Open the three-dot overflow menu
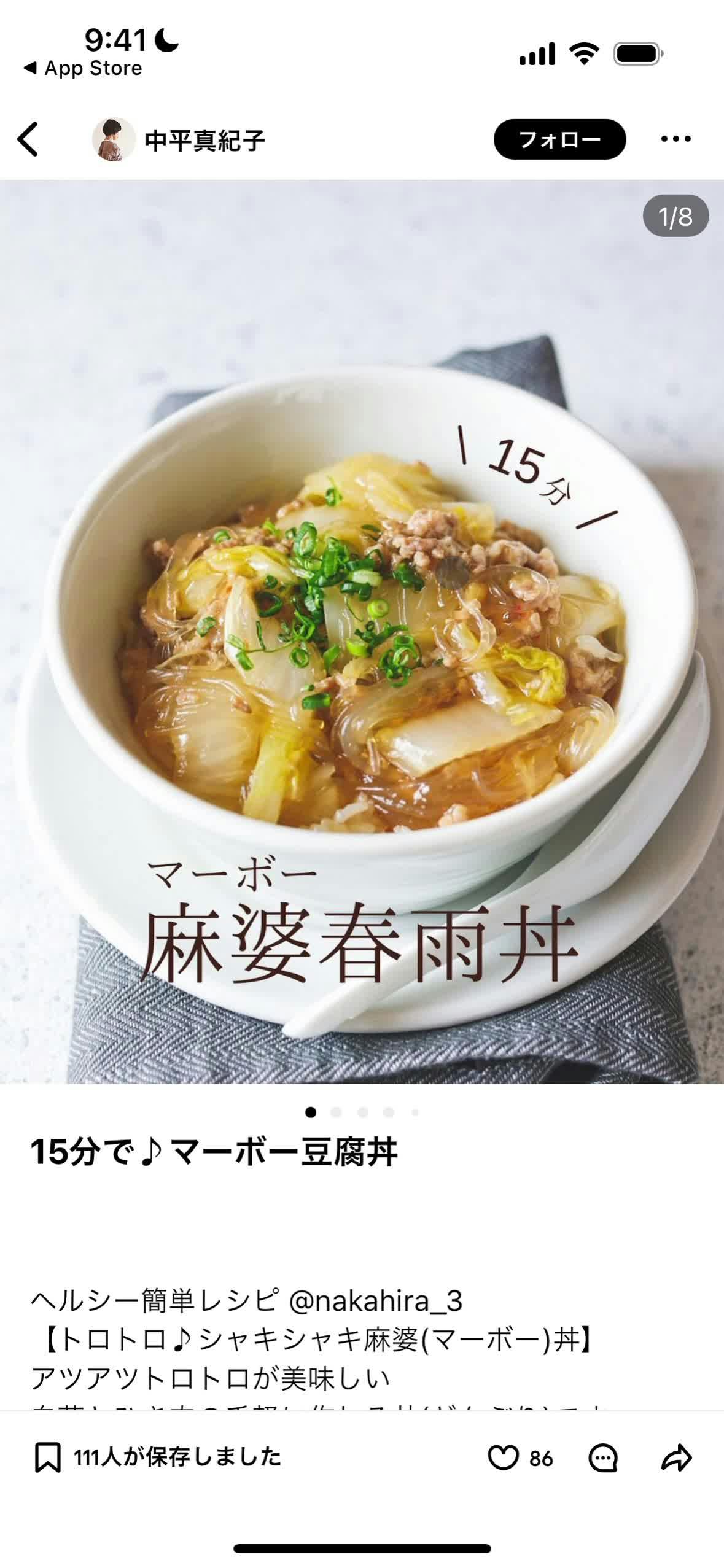 (x=675, y=139)
